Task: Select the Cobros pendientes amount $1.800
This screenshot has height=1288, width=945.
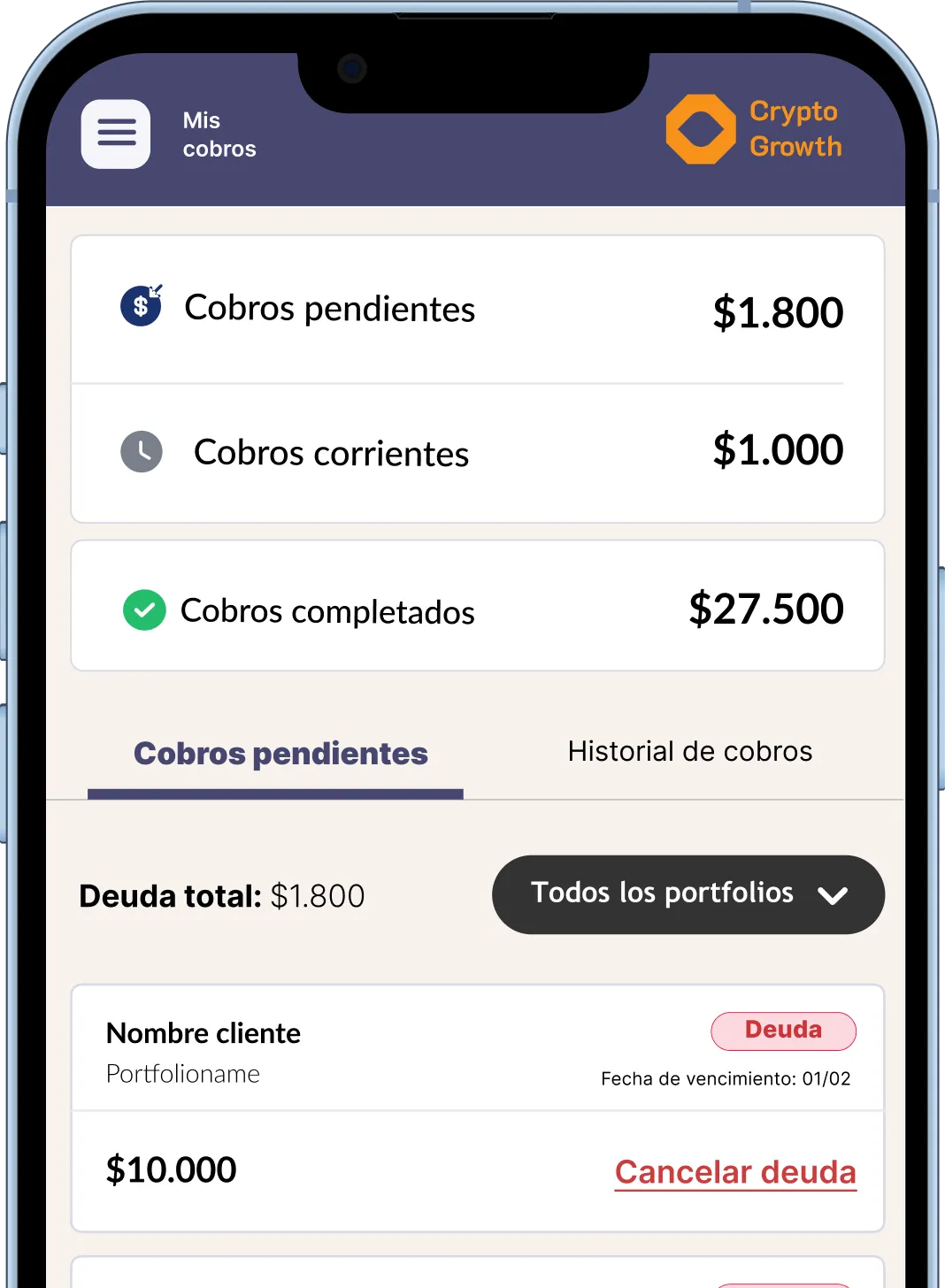Action: (x=778, y=311)
